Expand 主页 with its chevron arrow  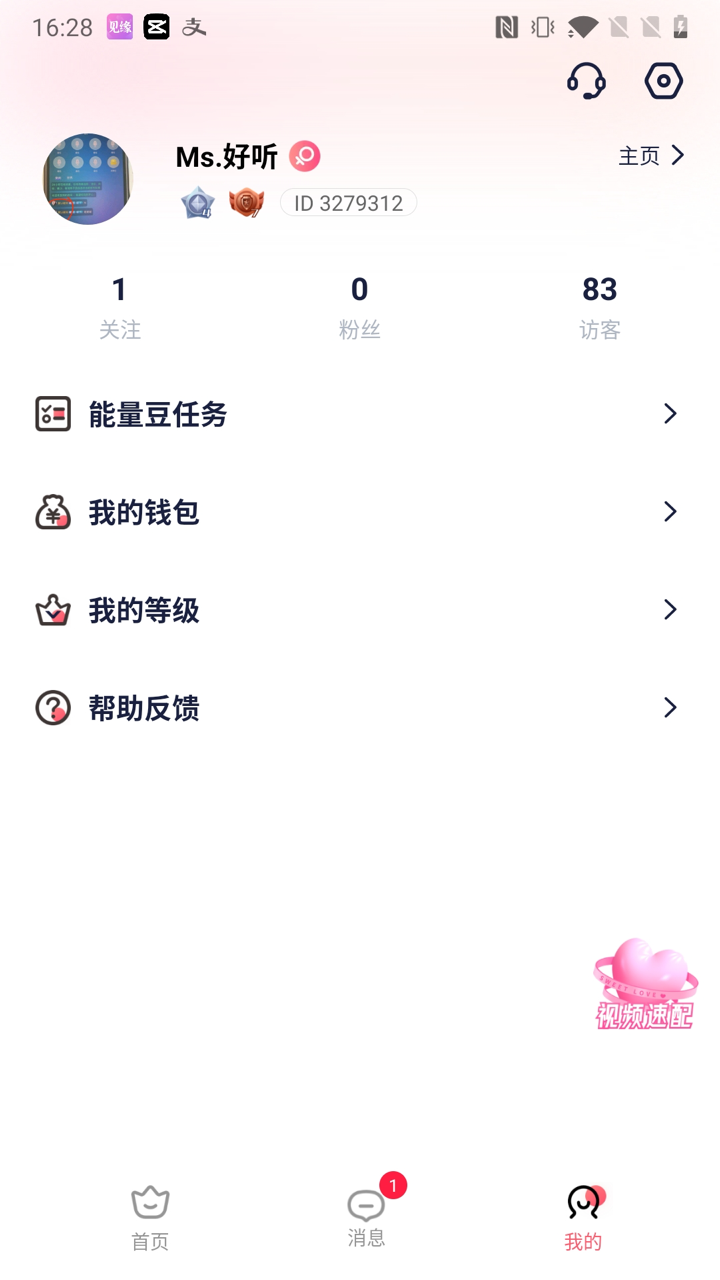coord(652,156)
